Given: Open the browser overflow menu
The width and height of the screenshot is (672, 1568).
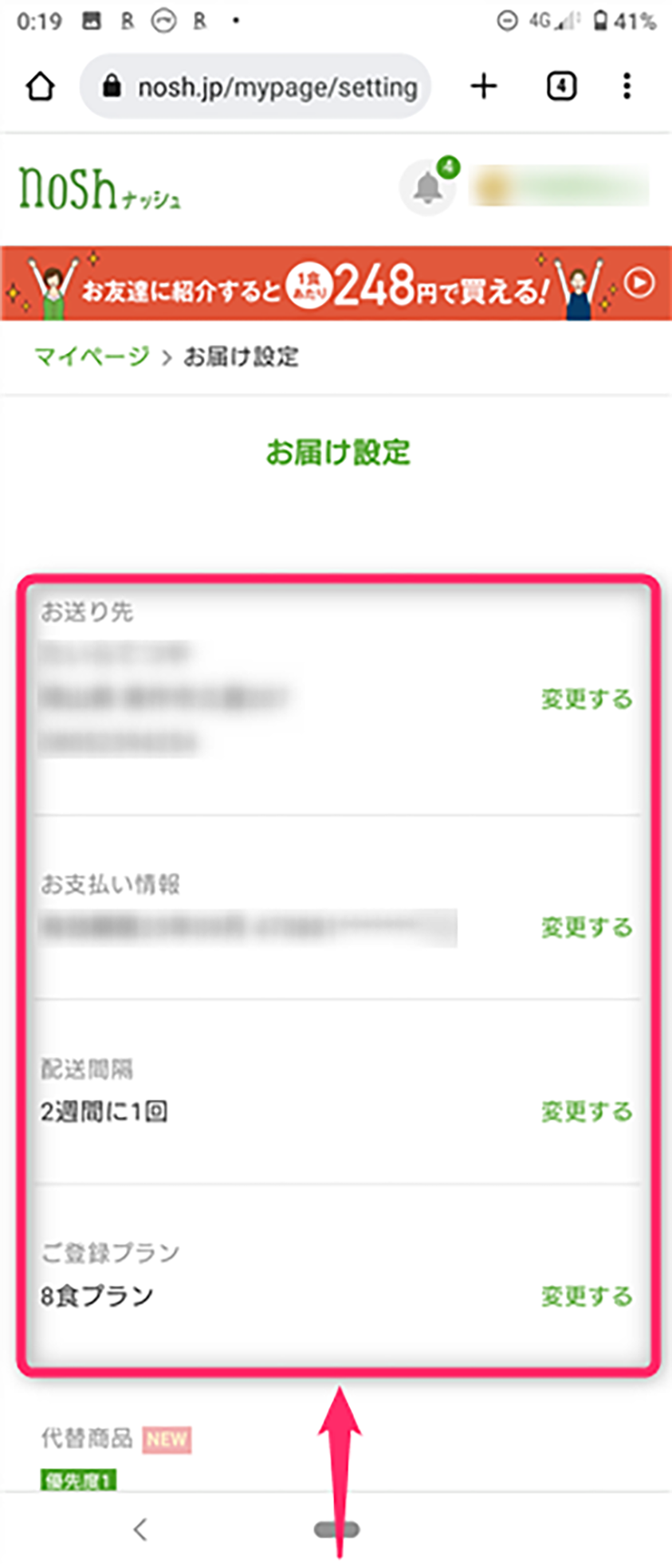Looking at the screenshot, I should pyautogui.click(x=627, y=86).
